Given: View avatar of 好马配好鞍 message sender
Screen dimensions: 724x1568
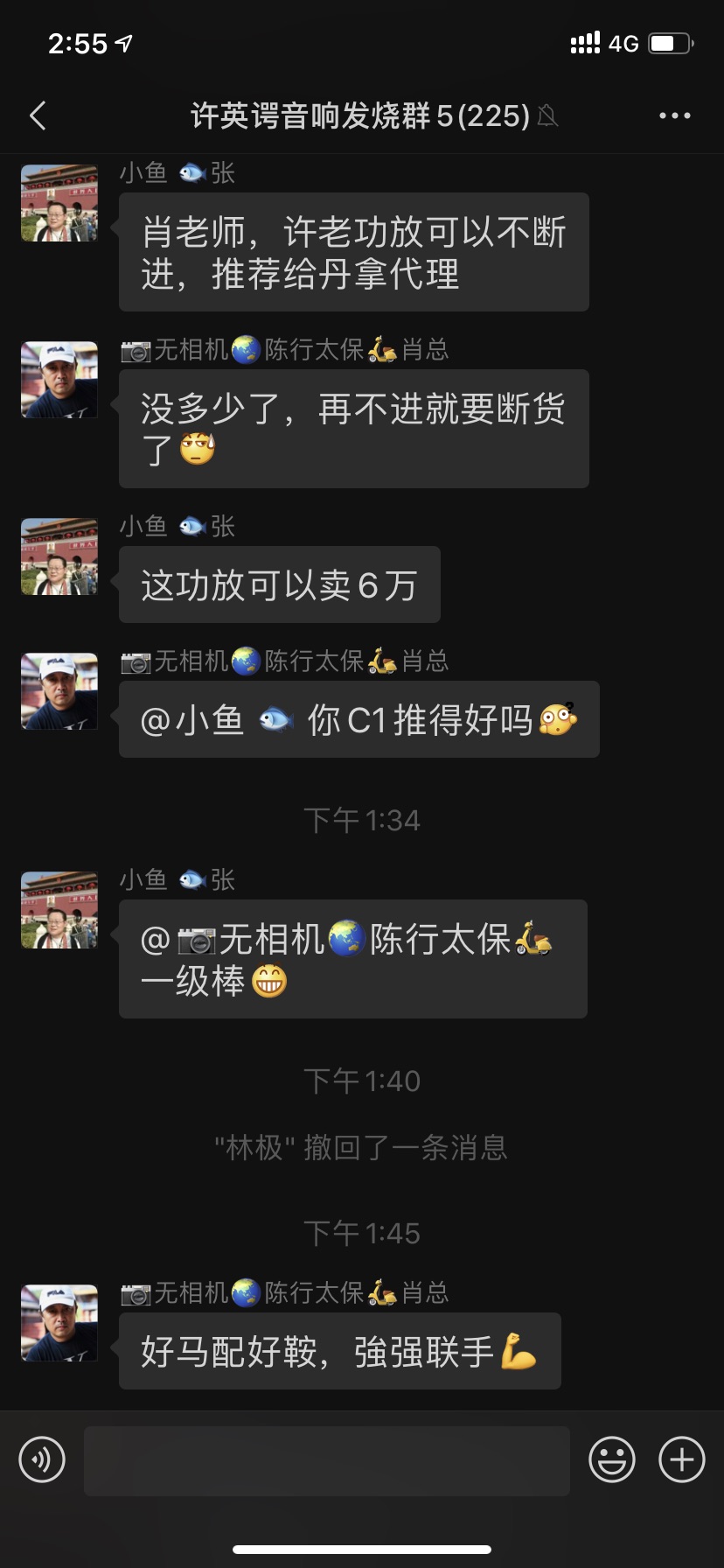Looking at the screenshot, I should 59,1323.
